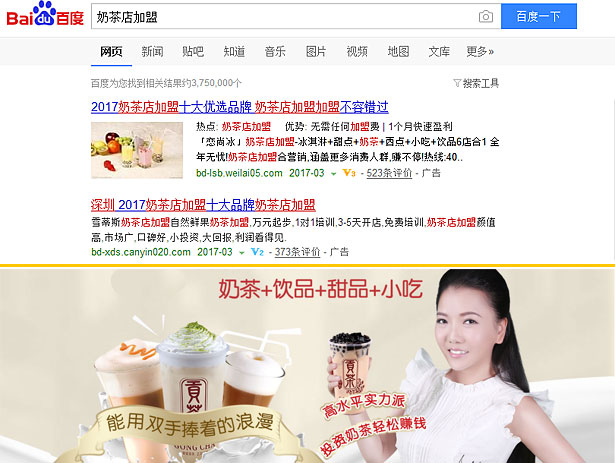
Task: Tap the 百度一下 search button
Action: click(545, 17)
